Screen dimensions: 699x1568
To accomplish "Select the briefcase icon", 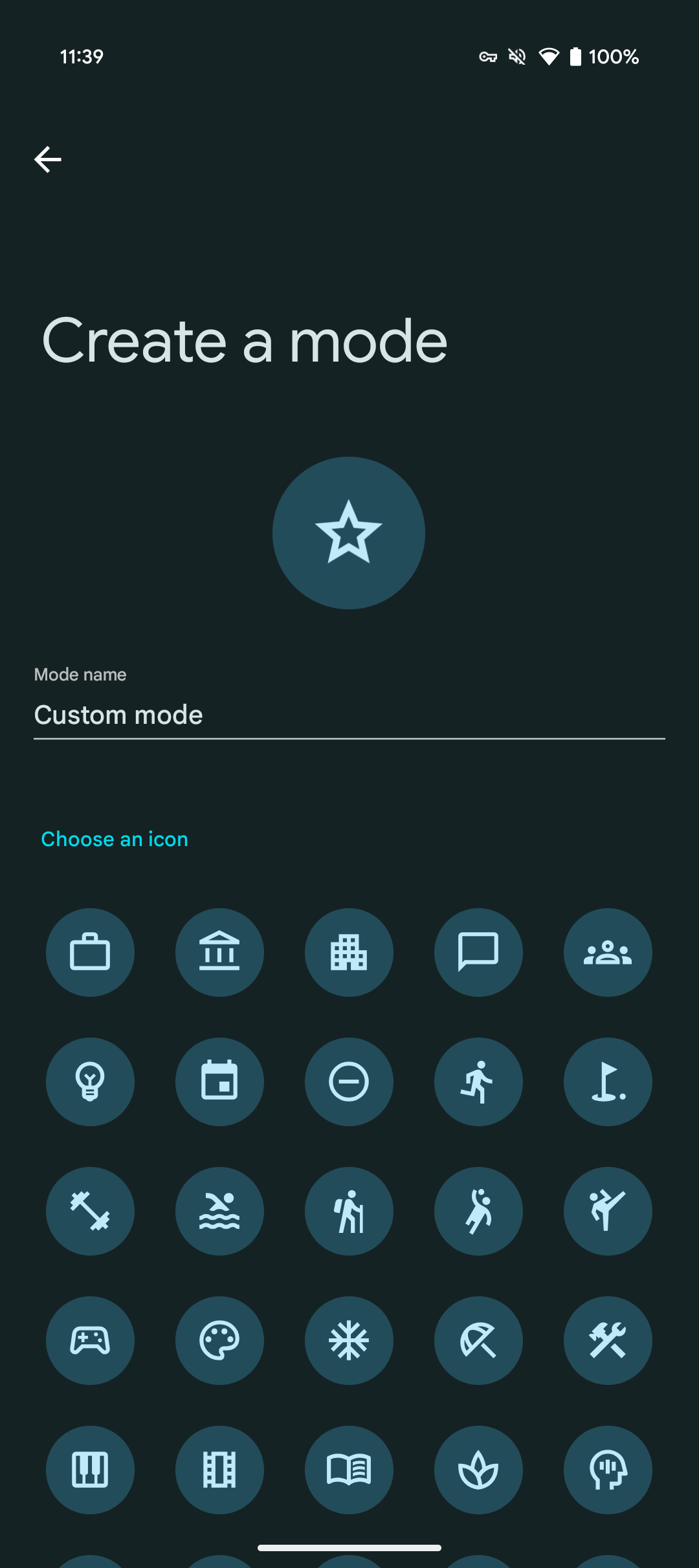I will [90, 952].
